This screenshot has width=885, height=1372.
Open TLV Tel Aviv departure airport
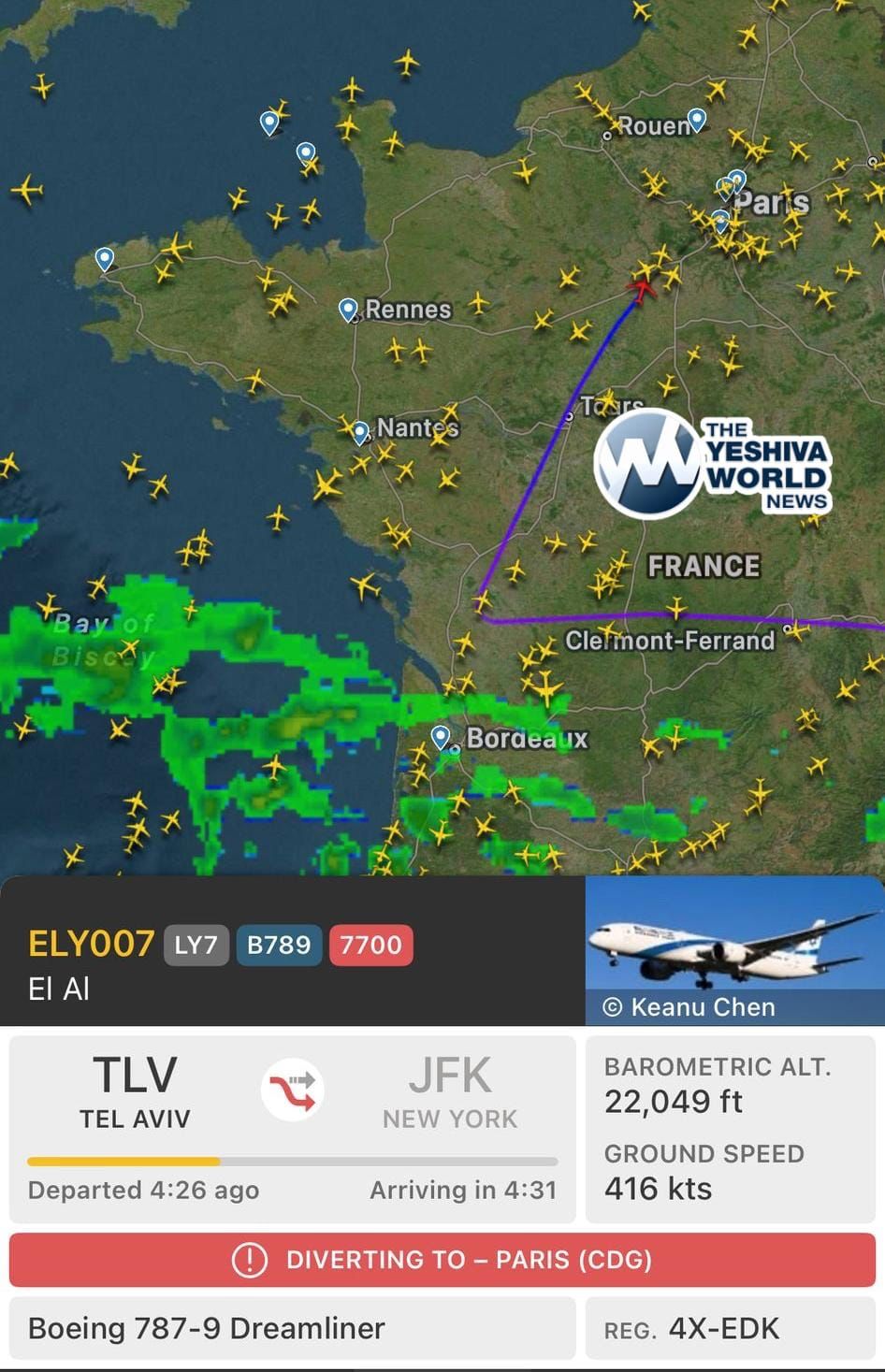coord(135,1090)
